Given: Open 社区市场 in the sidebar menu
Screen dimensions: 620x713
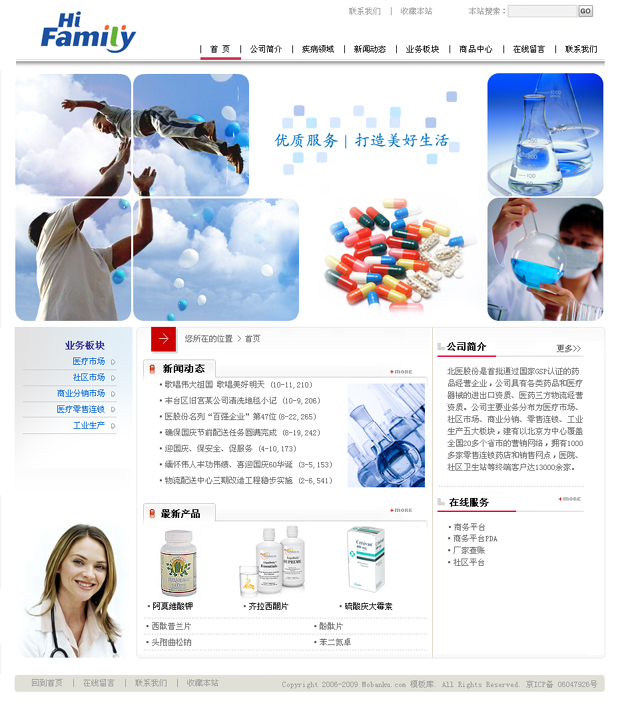Looking at the screenshot, I should [x=89, y=377].
